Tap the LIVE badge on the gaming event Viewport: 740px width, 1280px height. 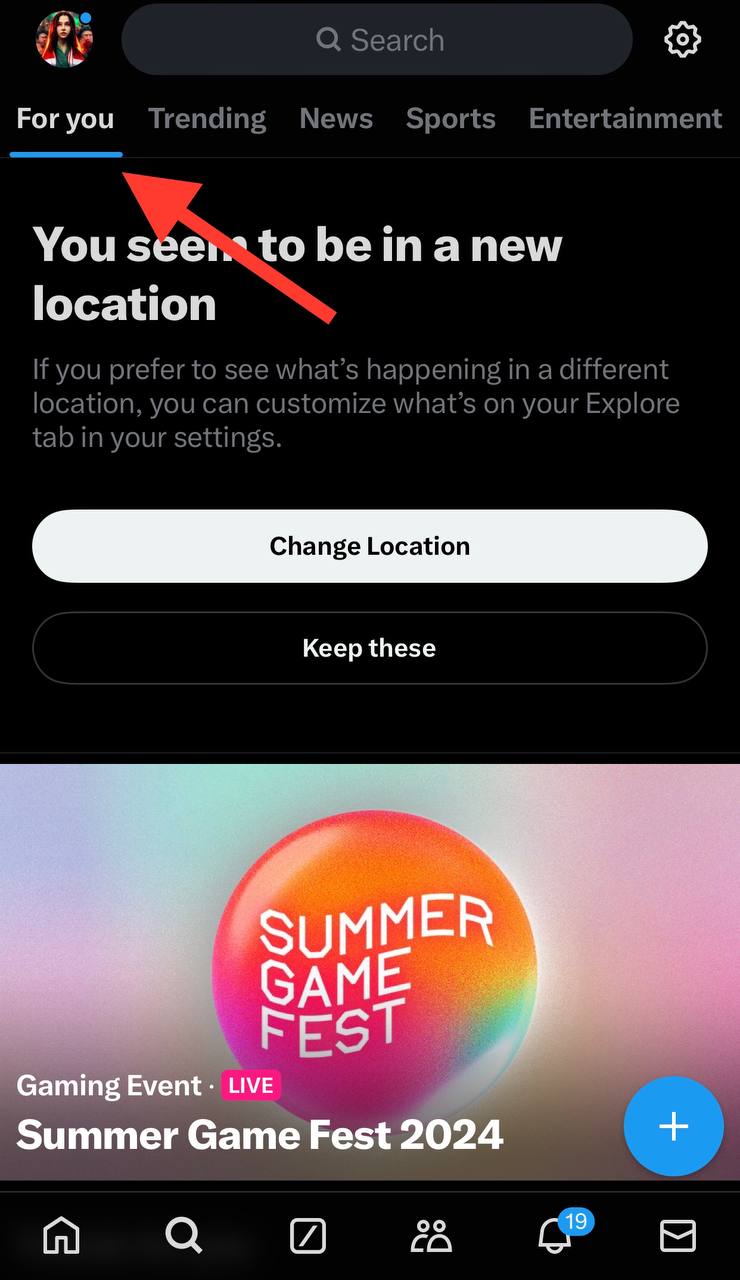251,1085
